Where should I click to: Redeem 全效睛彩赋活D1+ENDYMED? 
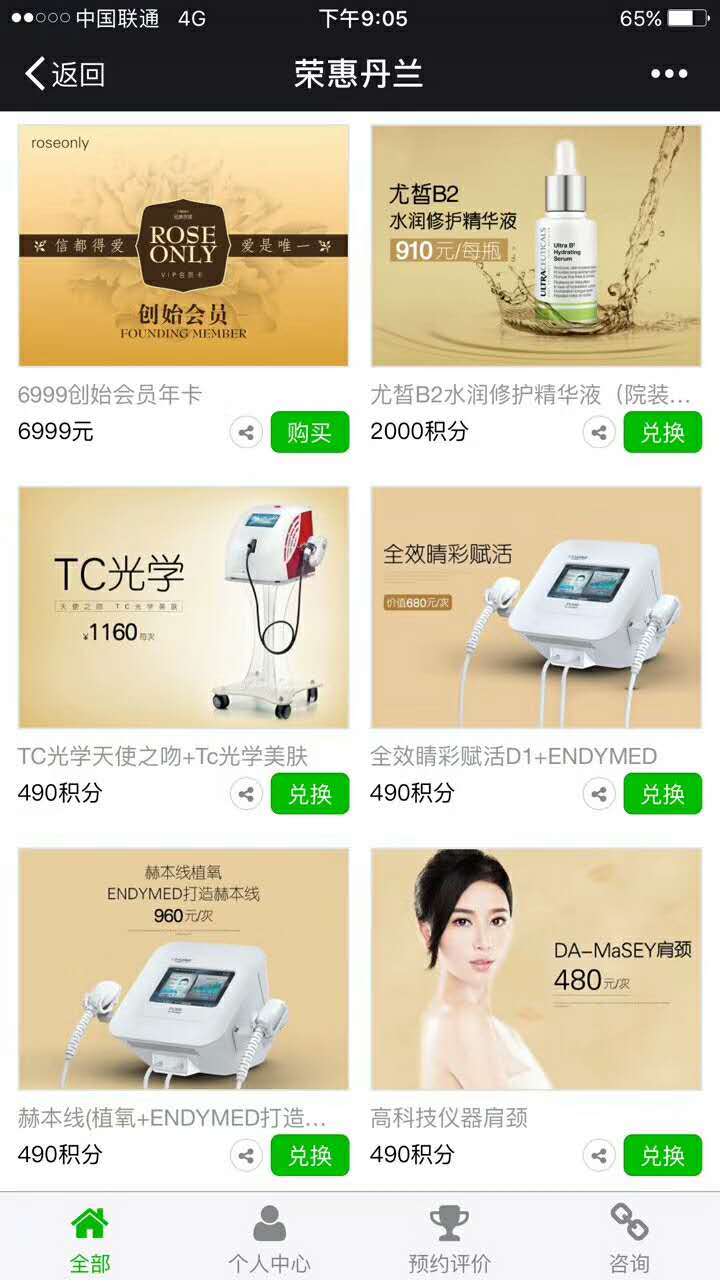[663, 794]
